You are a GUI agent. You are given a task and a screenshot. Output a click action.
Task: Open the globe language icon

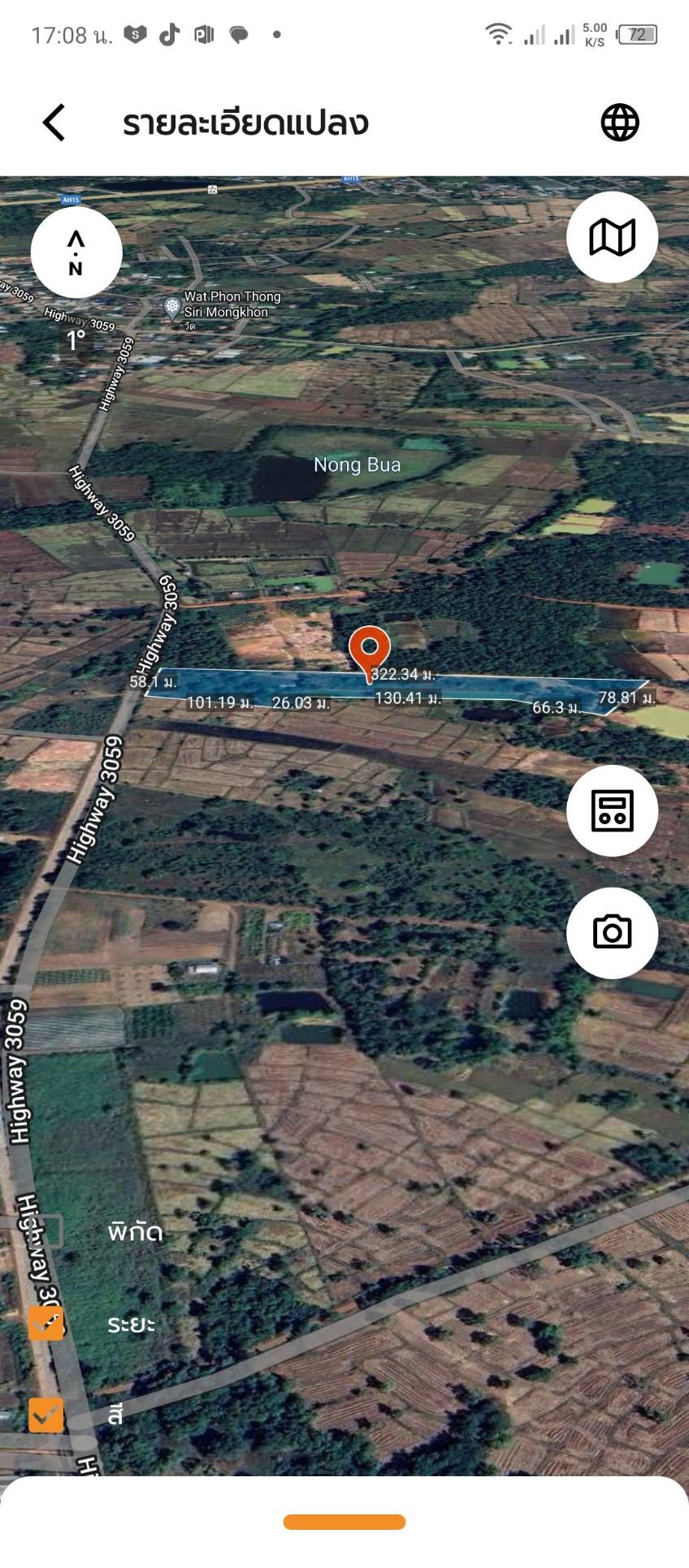click(620, 123)
